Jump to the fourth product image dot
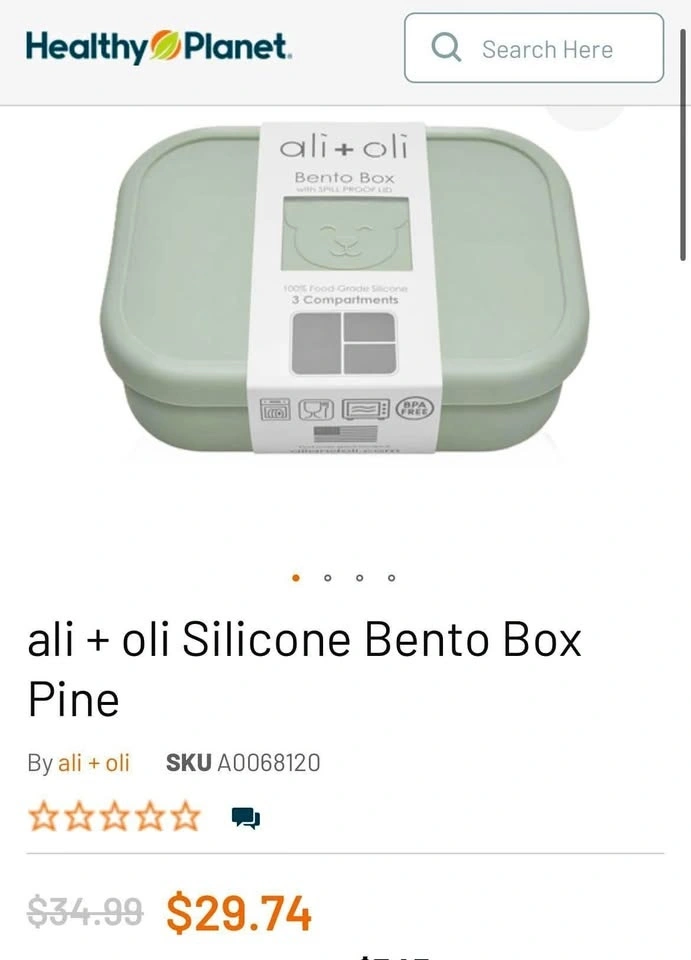 pos(391,578)
